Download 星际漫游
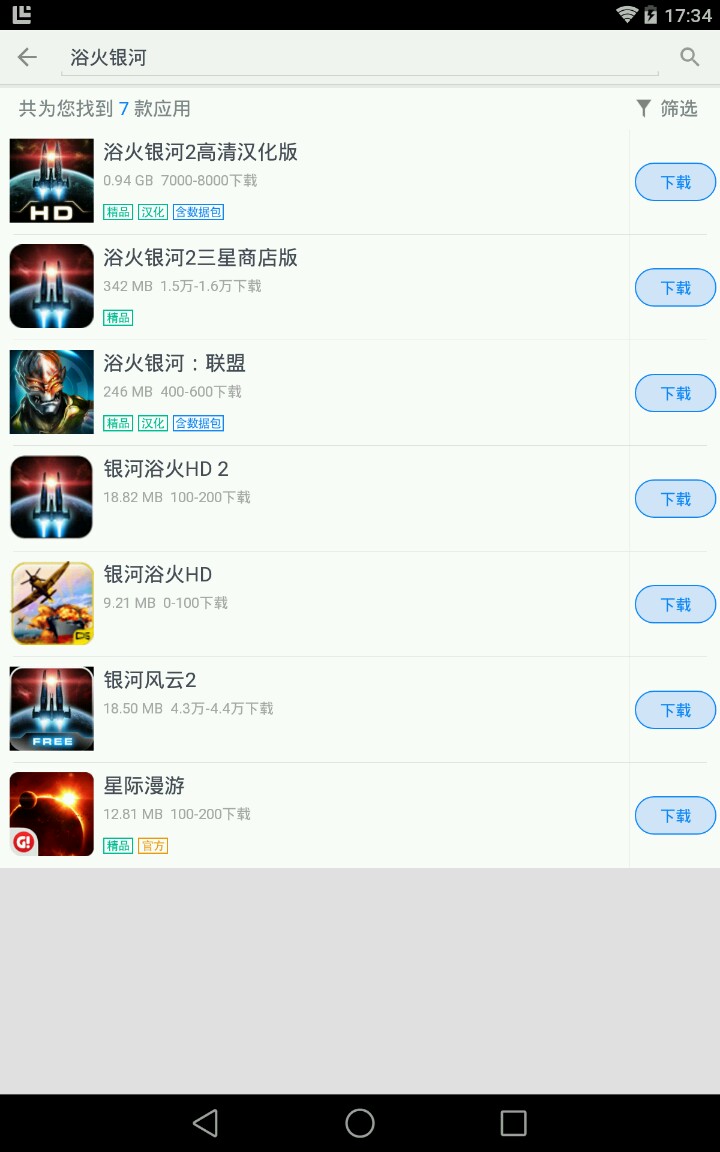This screenshot has width=720, height=1152. click(x=675, y=816)
